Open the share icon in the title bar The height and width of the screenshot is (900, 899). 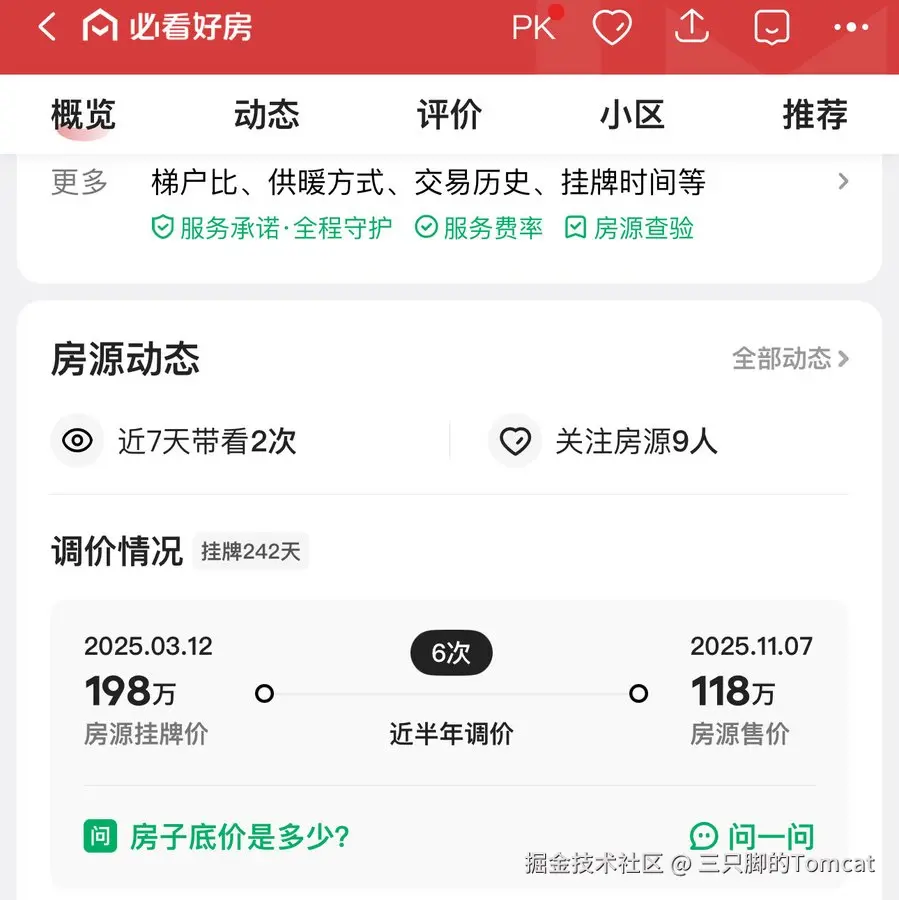click(x=692, y=28)
